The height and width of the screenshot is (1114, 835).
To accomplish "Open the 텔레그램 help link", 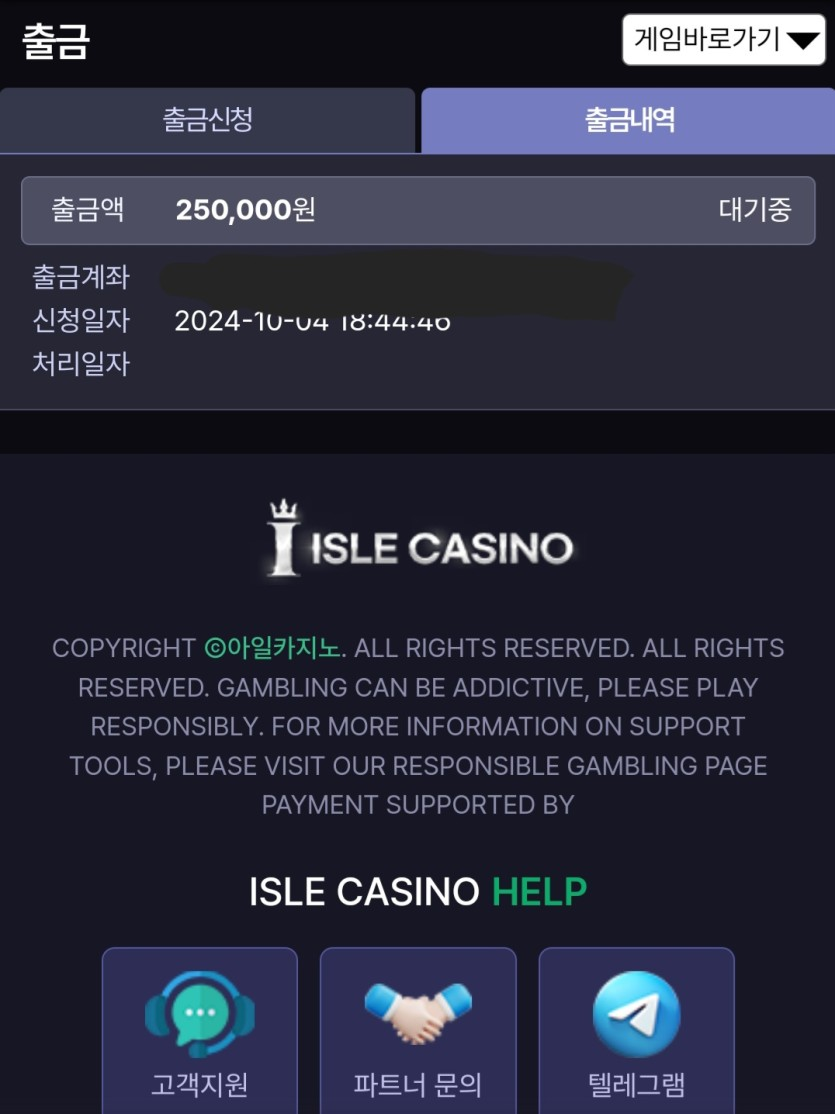I will [636, 1032].
